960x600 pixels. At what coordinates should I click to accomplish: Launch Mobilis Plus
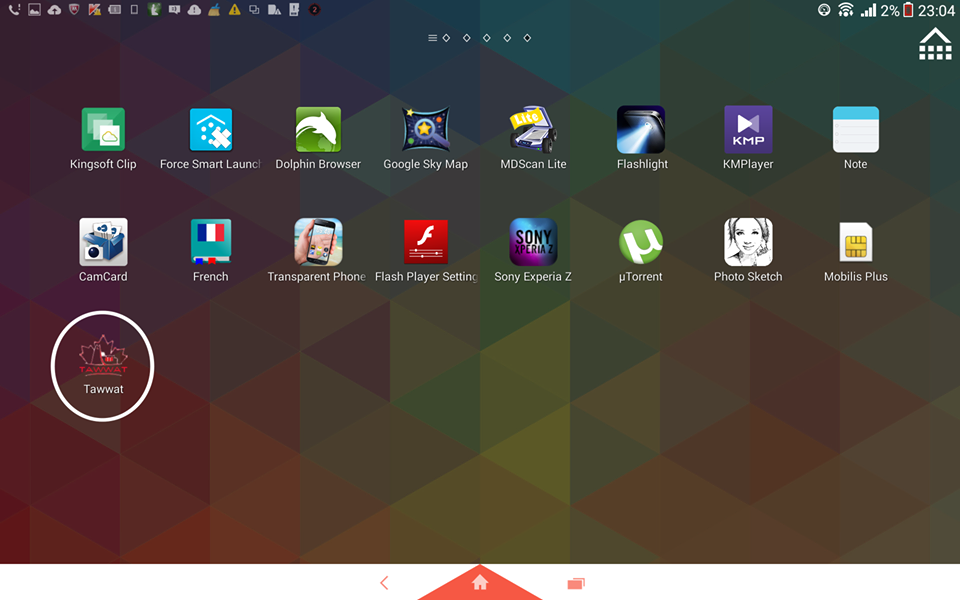pos(856,243)
